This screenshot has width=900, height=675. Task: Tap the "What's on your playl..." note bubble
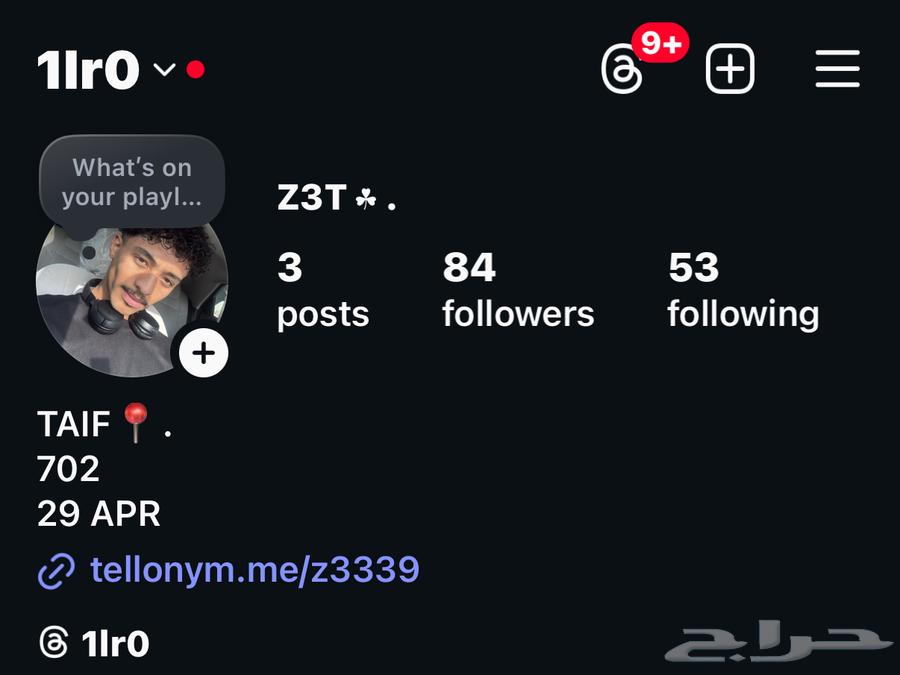[132, 182]
